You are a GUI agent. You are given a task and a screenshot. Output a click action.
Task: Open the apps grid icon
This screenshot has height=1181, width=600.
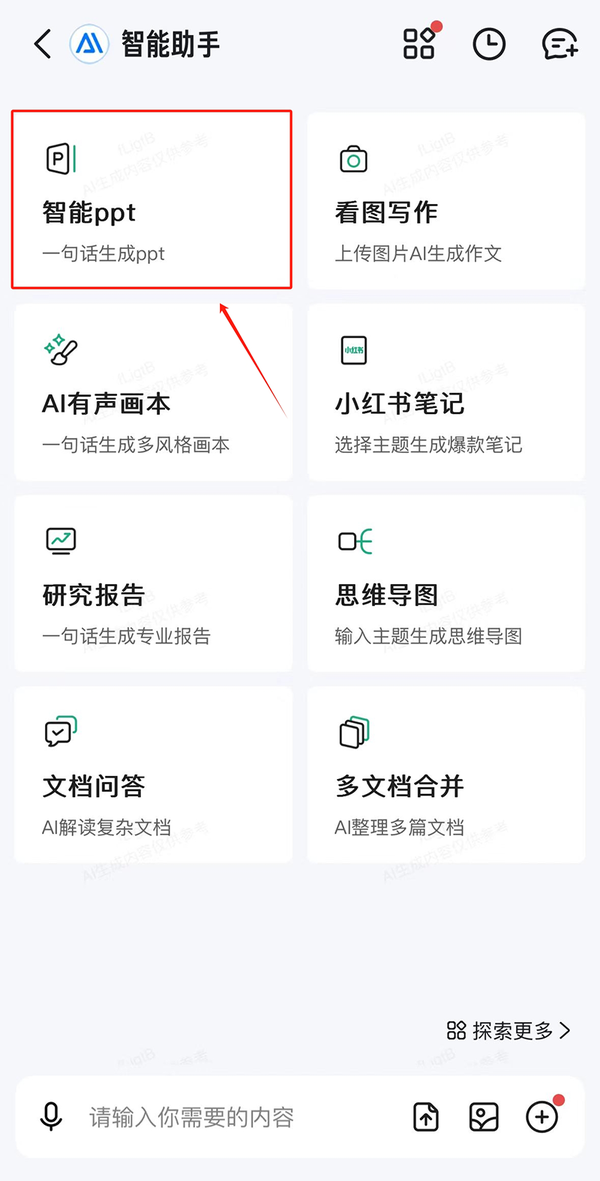[419, 44]
